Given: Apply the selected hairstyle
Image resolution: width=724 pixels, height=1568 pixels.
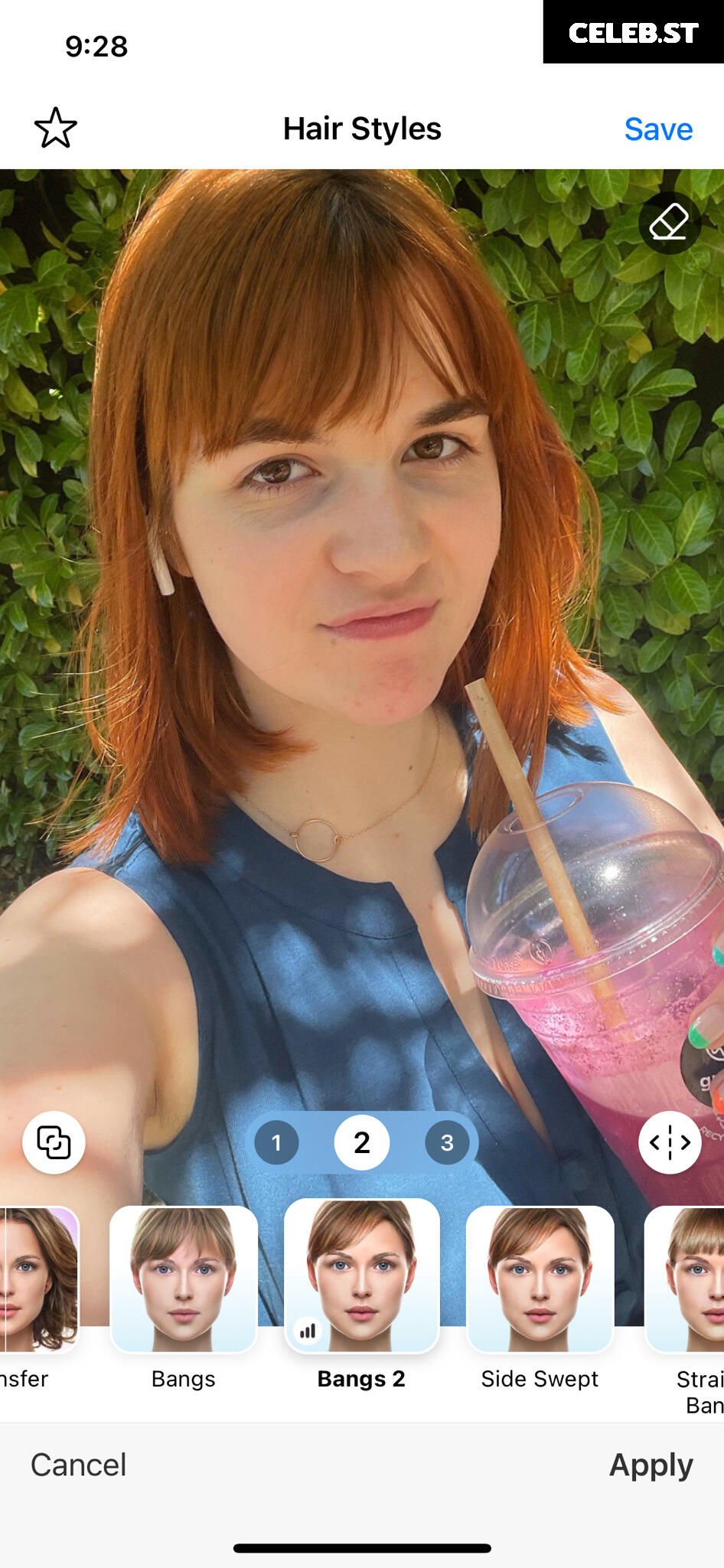Looking at the screenshot, I should pos(651,1465).
